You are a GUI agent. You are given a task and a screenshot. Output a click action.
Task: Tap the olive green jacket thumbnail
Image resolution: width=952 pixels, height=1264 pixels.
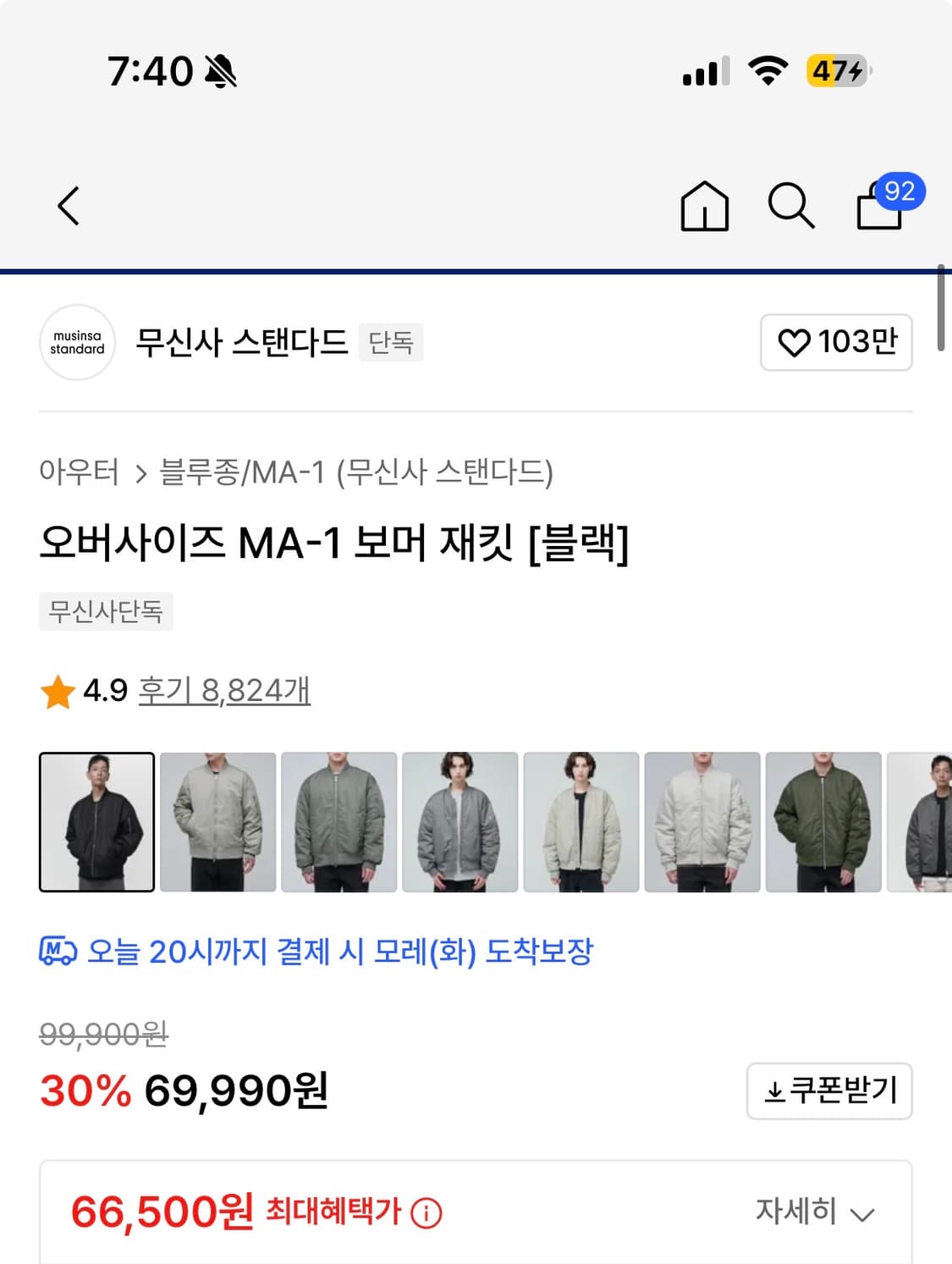(822, 820)
